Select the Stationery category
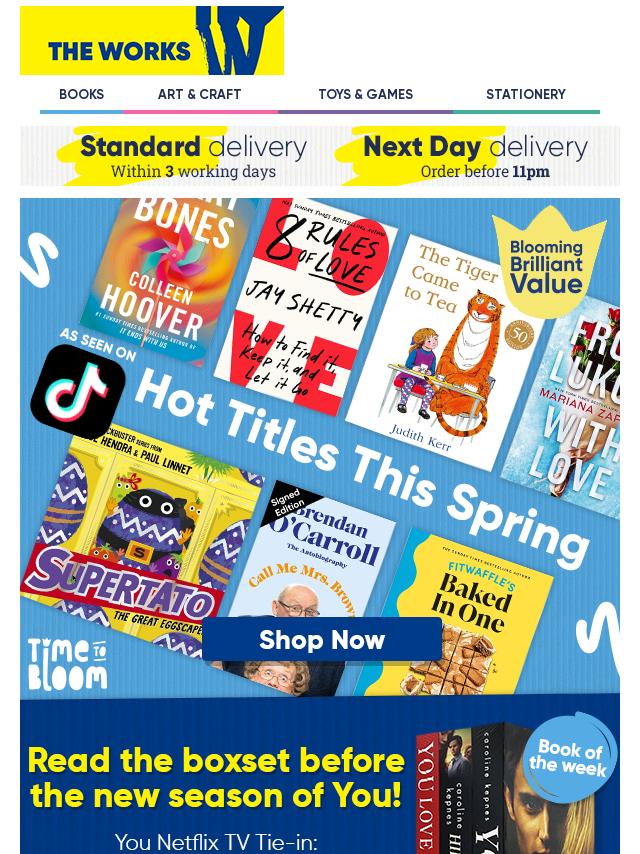 [x=525, y=94]
